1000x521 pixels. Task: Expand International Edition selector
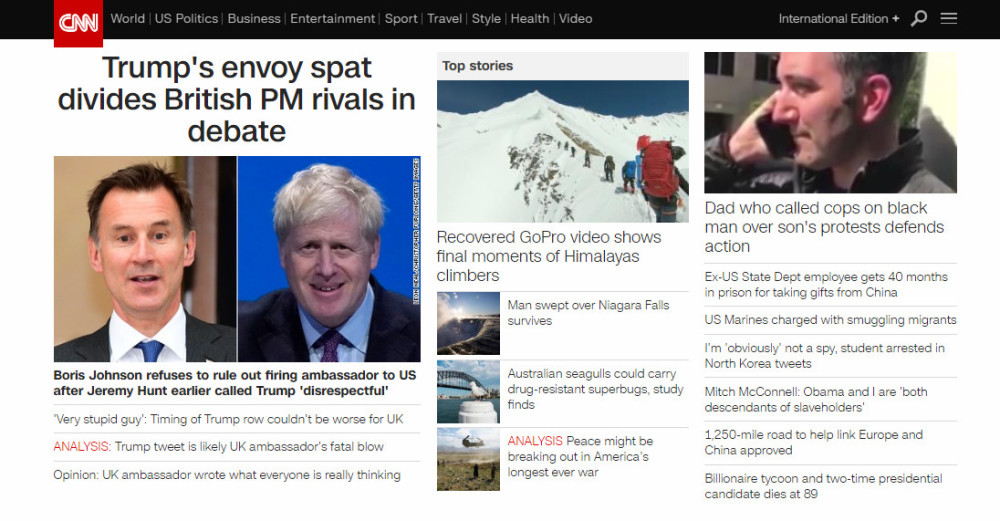click(x=838, y=18)
